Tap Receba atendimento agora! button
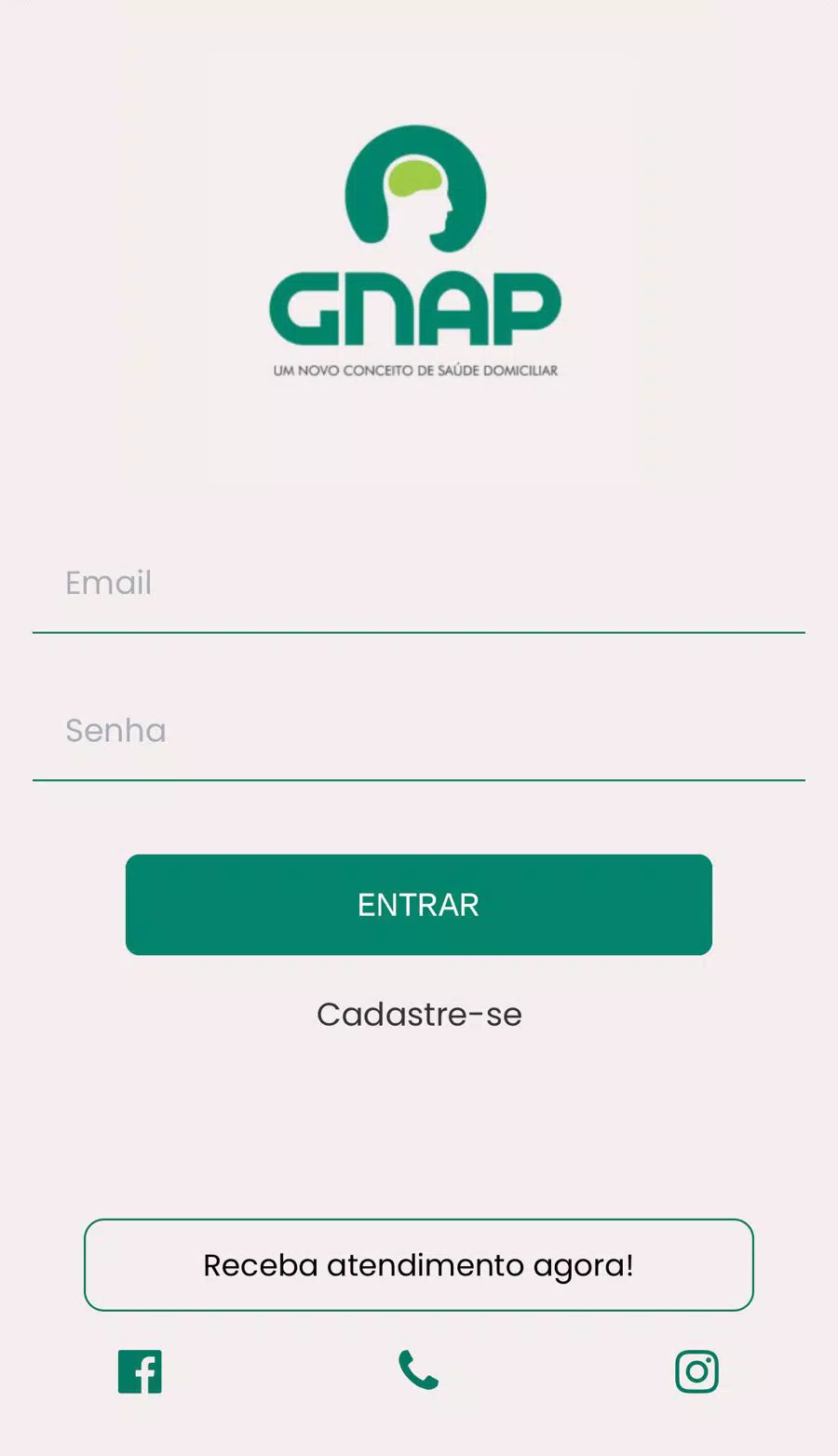Screen dimensions: 838x1456 tap(419, 1265)
